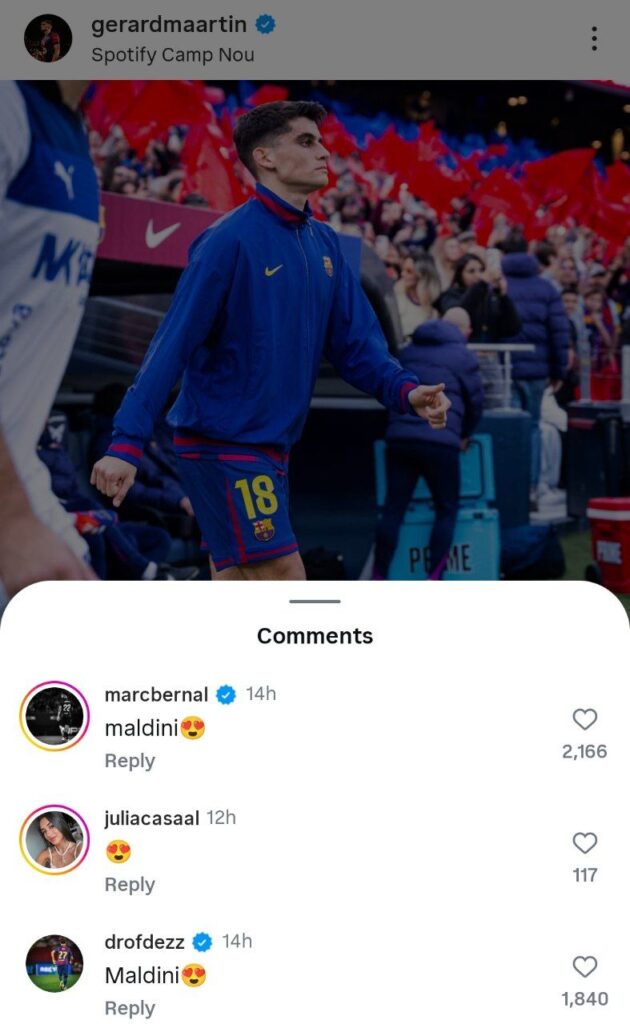Open the marcbernal username

[x=156, y=694]
